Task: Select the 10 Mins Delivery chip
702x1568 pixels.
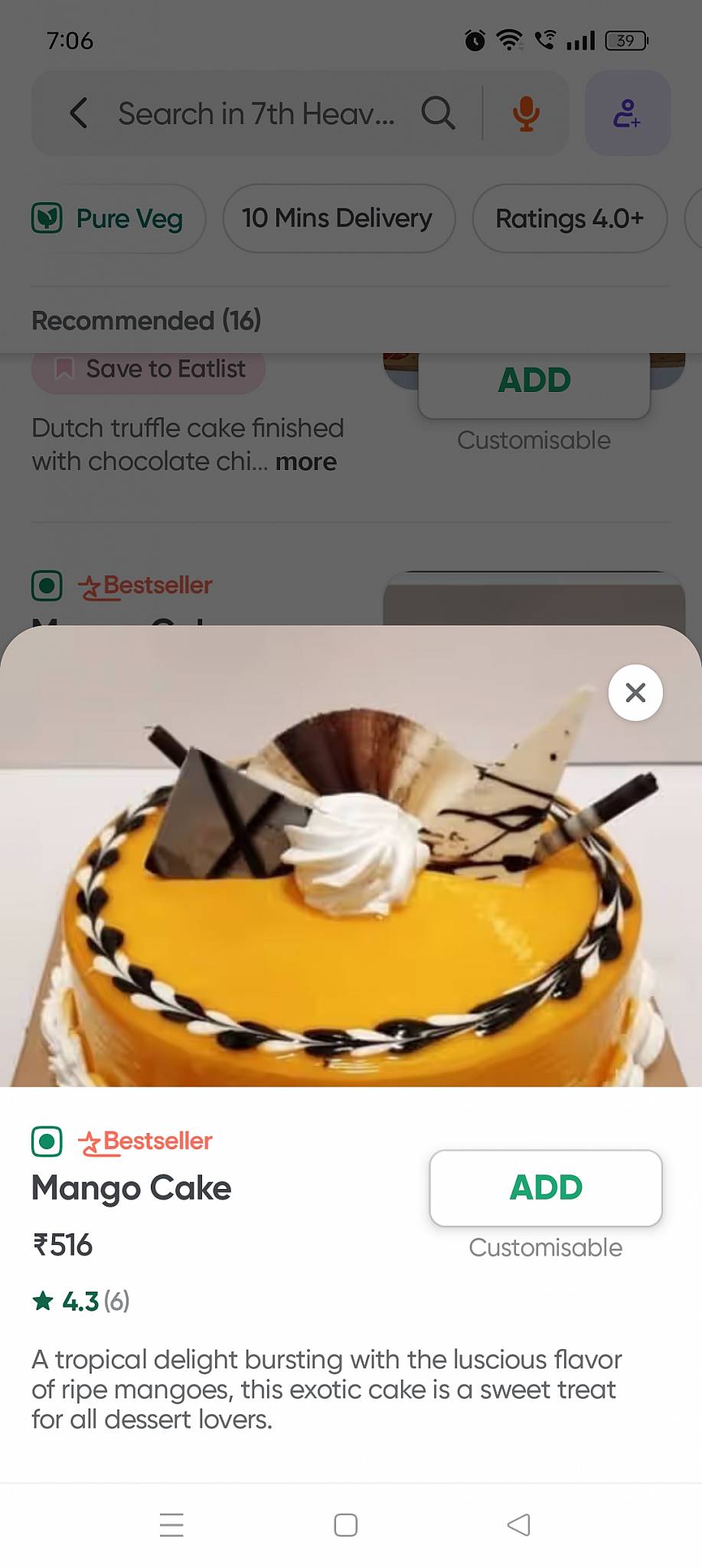Action: [338, 218]
